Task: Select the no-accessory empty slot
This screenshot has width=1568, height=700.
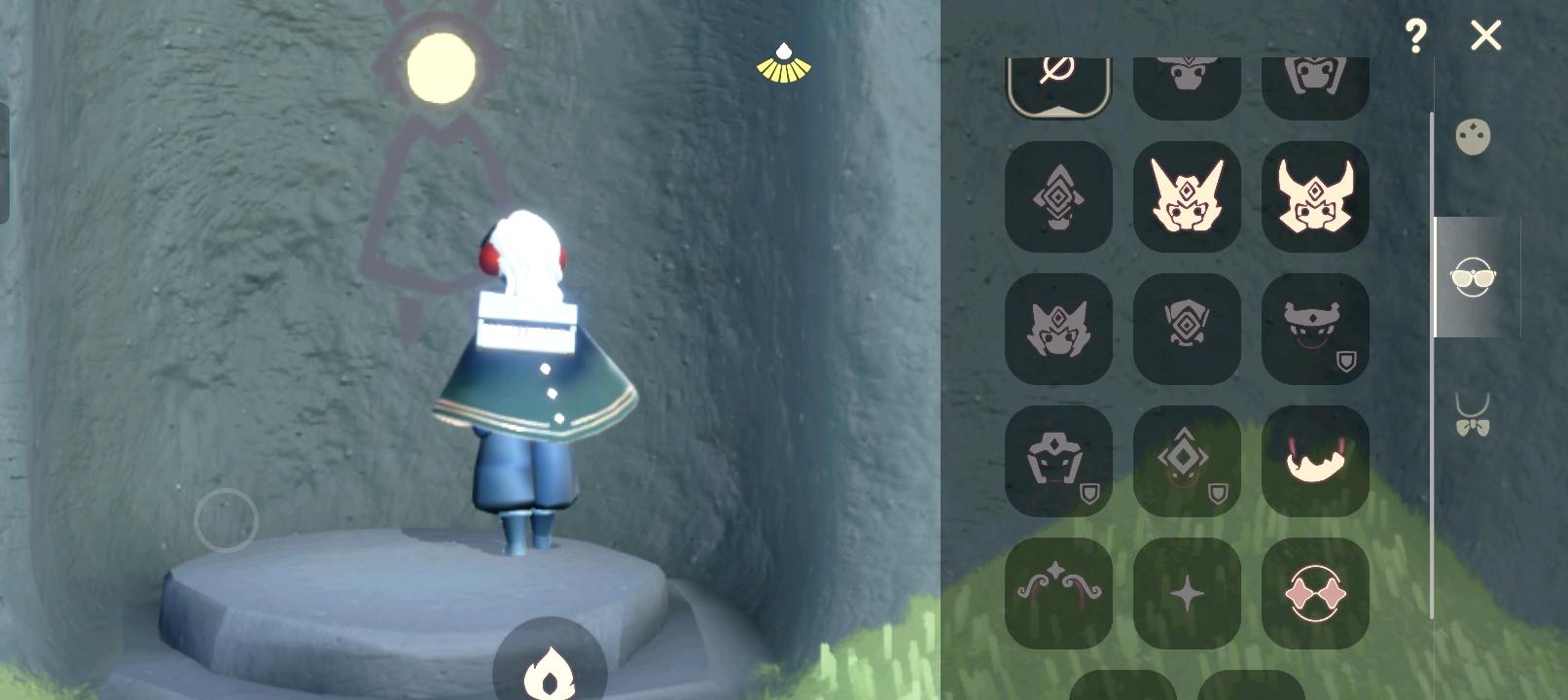Action: pos(1058,84)
